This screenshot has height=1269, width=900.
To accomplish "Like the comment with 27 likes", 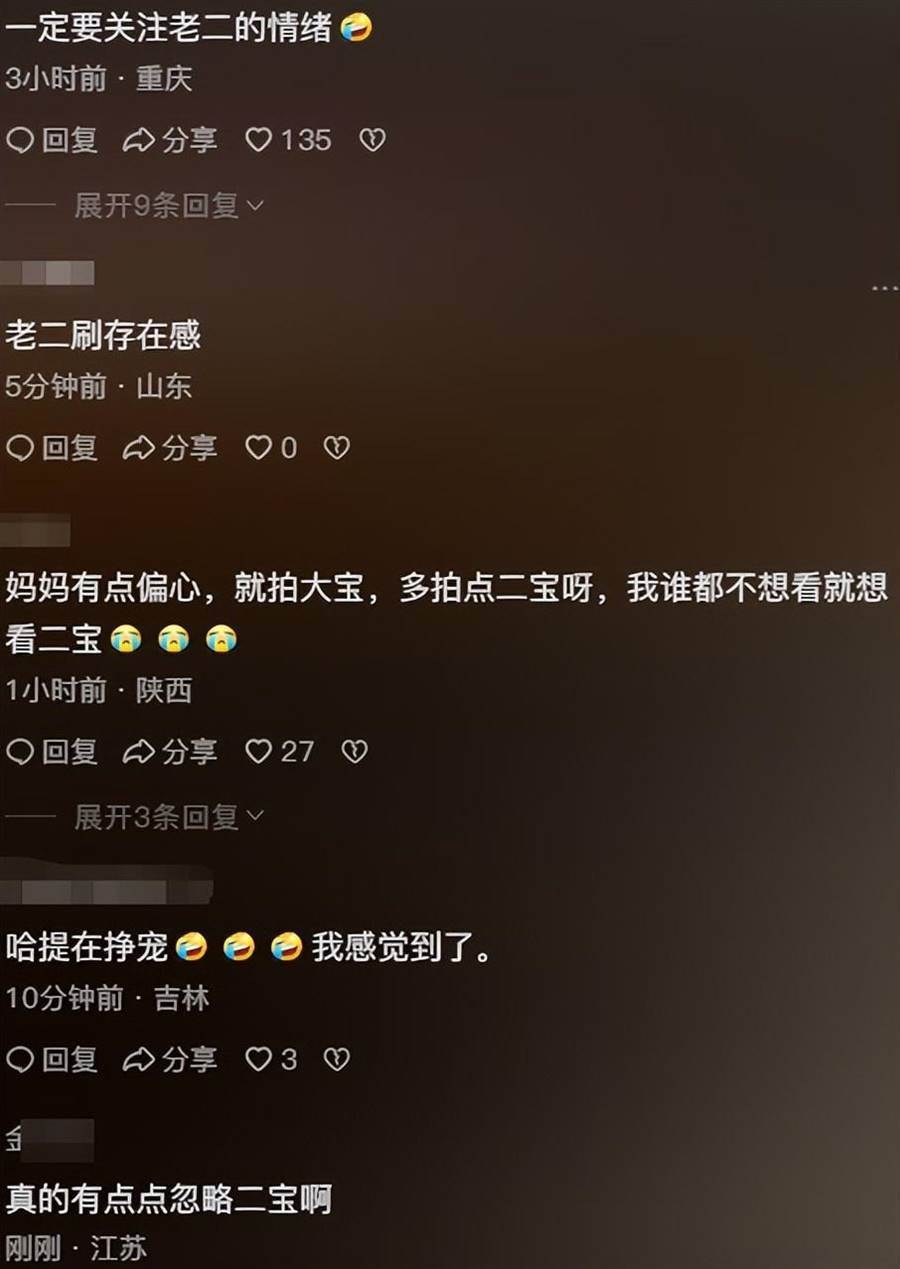I will [x=280, y=751].
